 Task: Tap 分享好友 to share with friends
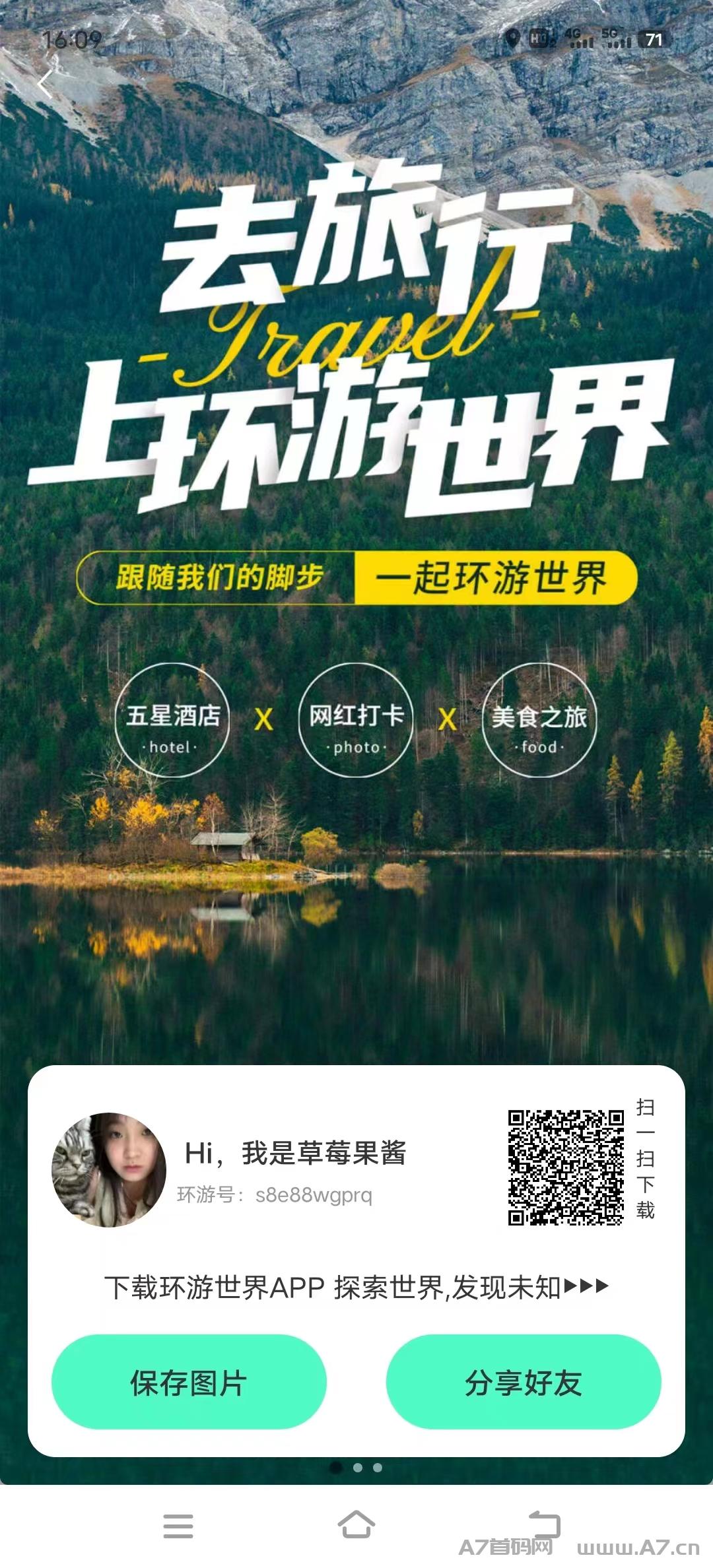tap(524, 1383)
